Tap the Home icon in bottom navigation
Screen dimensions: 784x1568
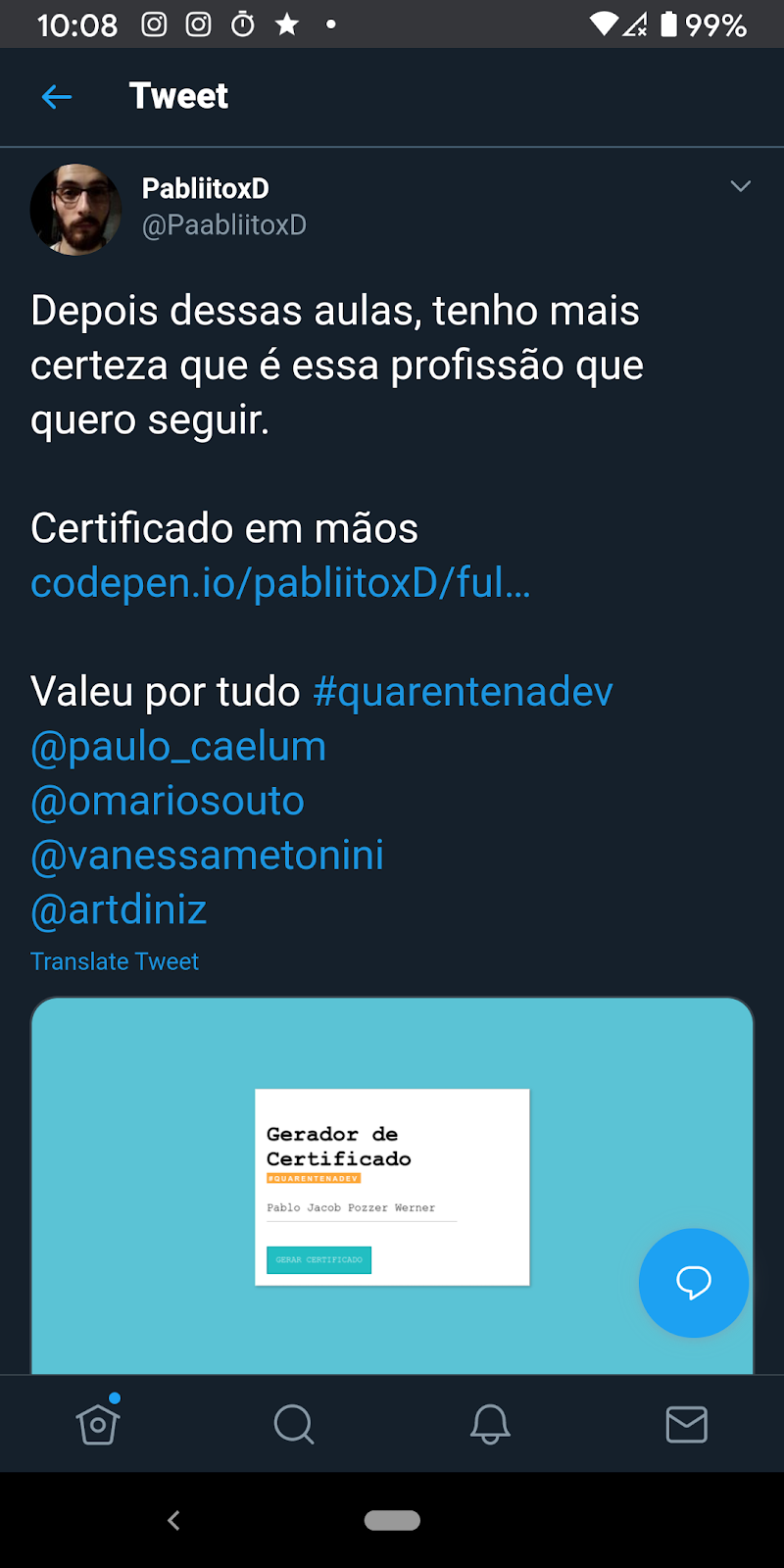[97, 1425]
